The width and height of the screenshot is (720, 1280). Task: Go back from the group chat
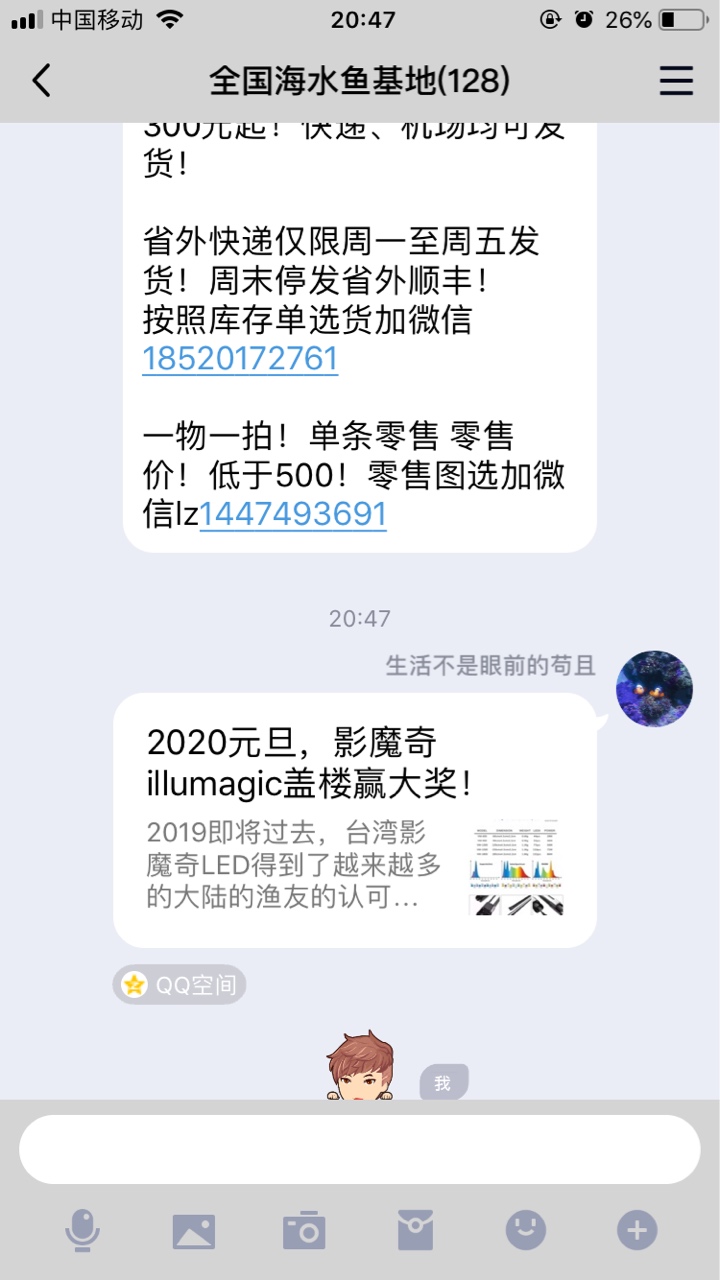[41, 81]
